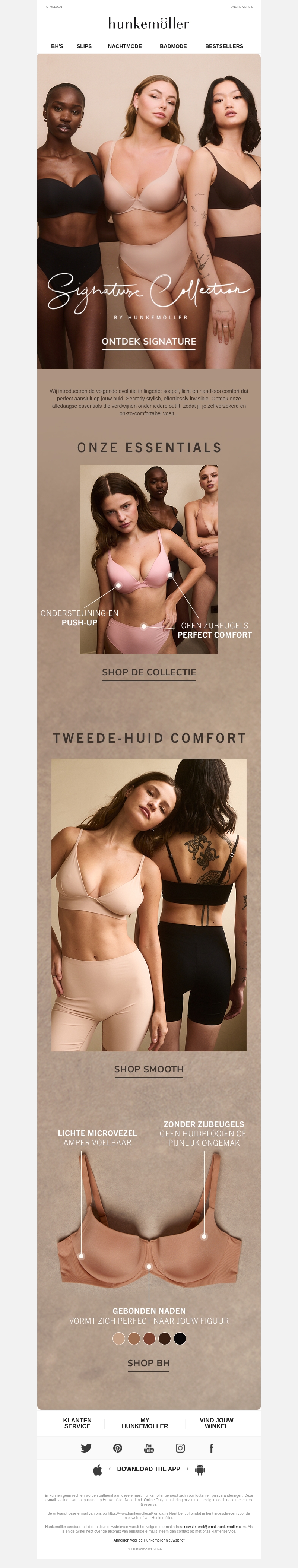The image size is (298, 1568).
Task: Visit the Pinterest profile
Action: coord(117,1448)
